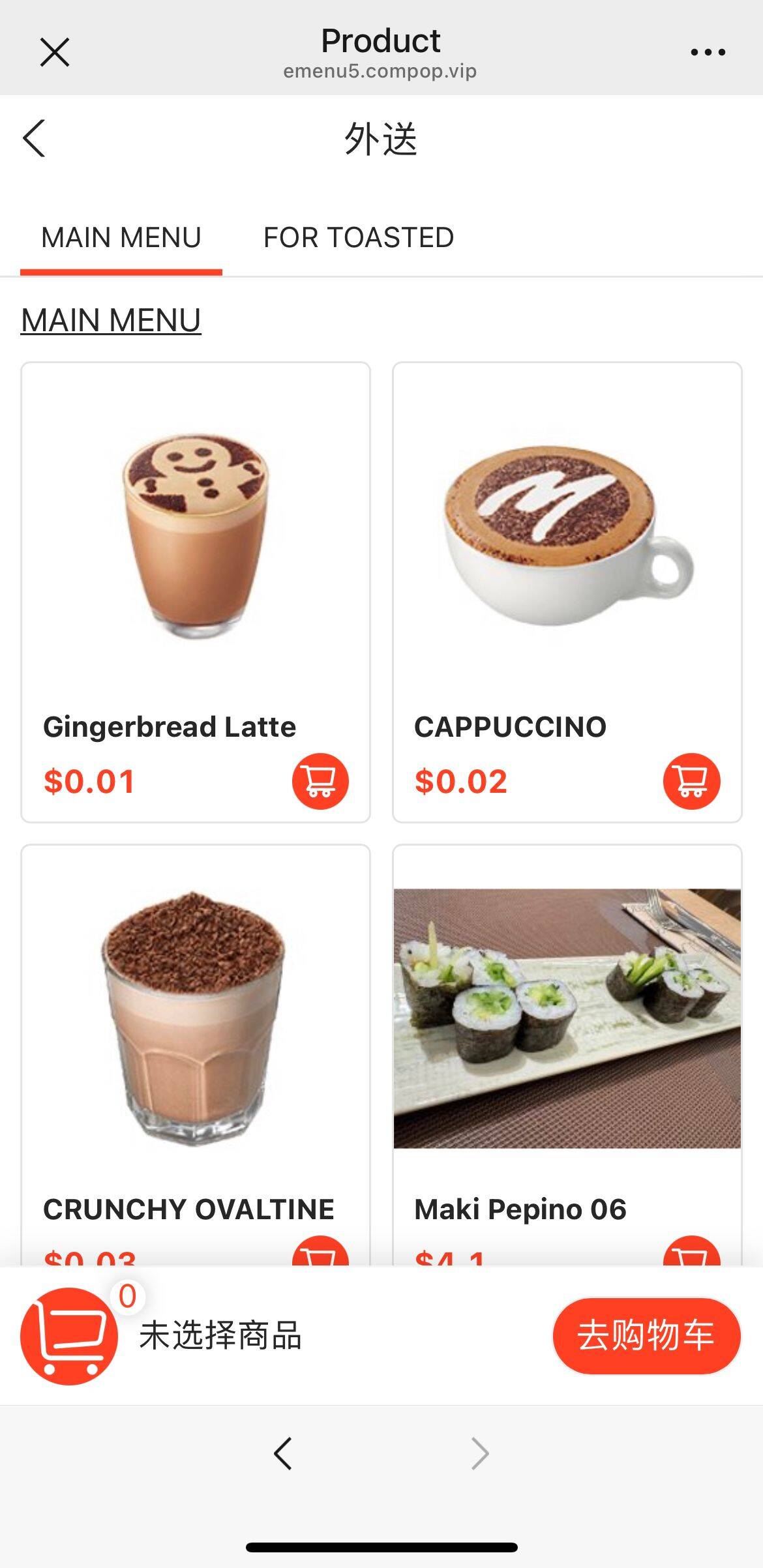This screenshot has height=1568, width=763.
Task: Tap the 去购物车 button
Action: [x=646, y=1336]
